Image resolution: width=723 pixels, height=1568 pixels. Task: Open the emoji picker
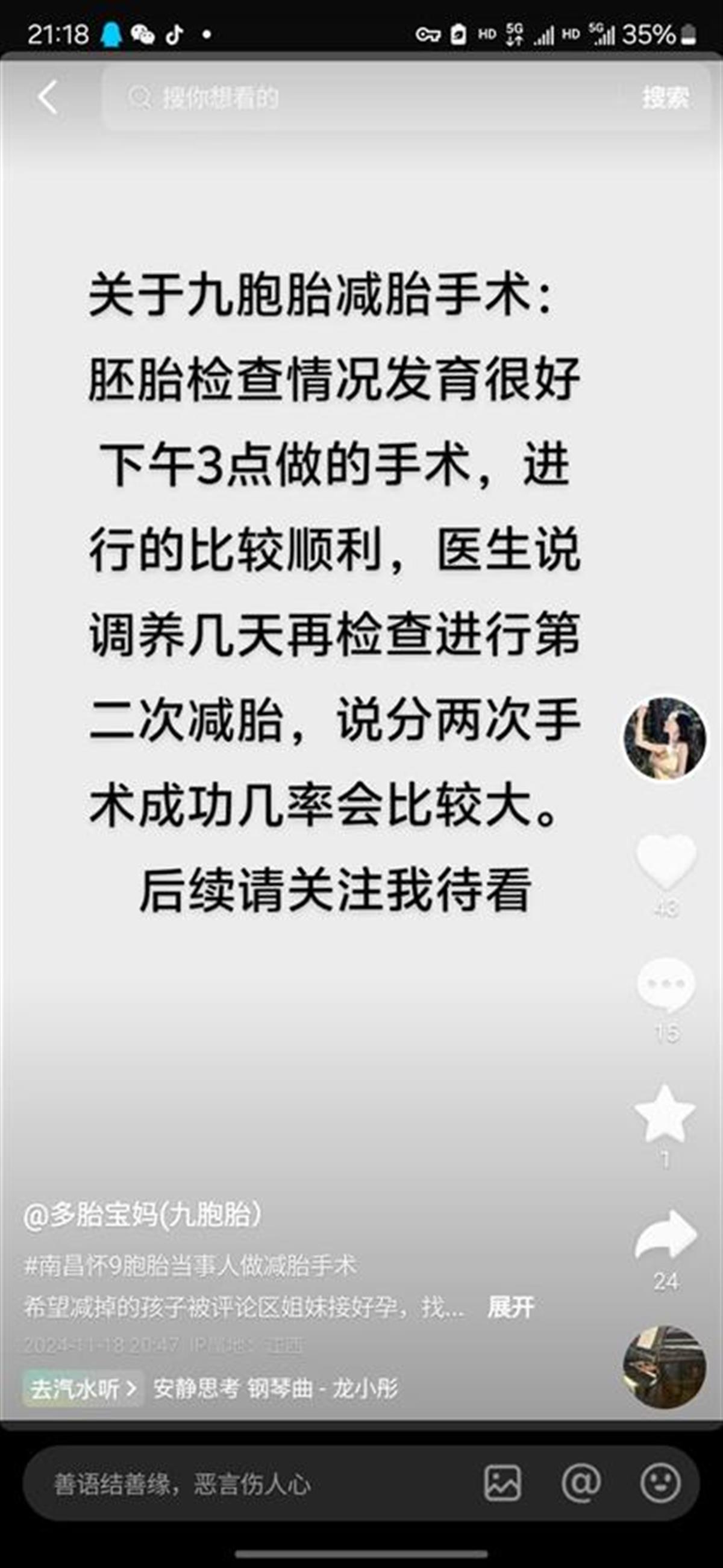(x=660, y=1484)
